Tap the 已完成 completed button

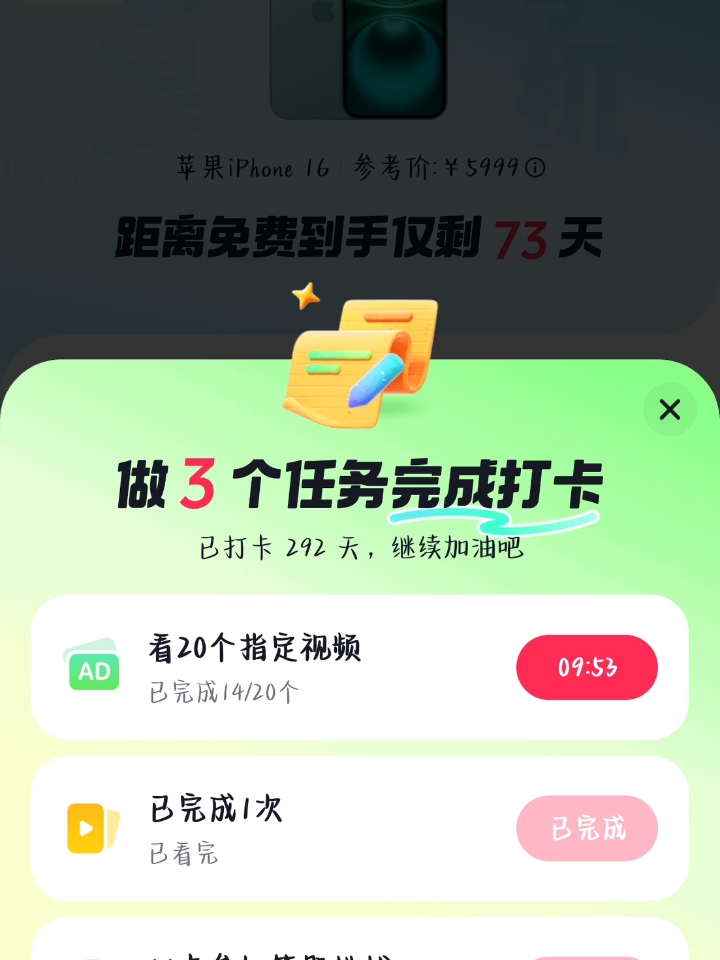point(587,828)
